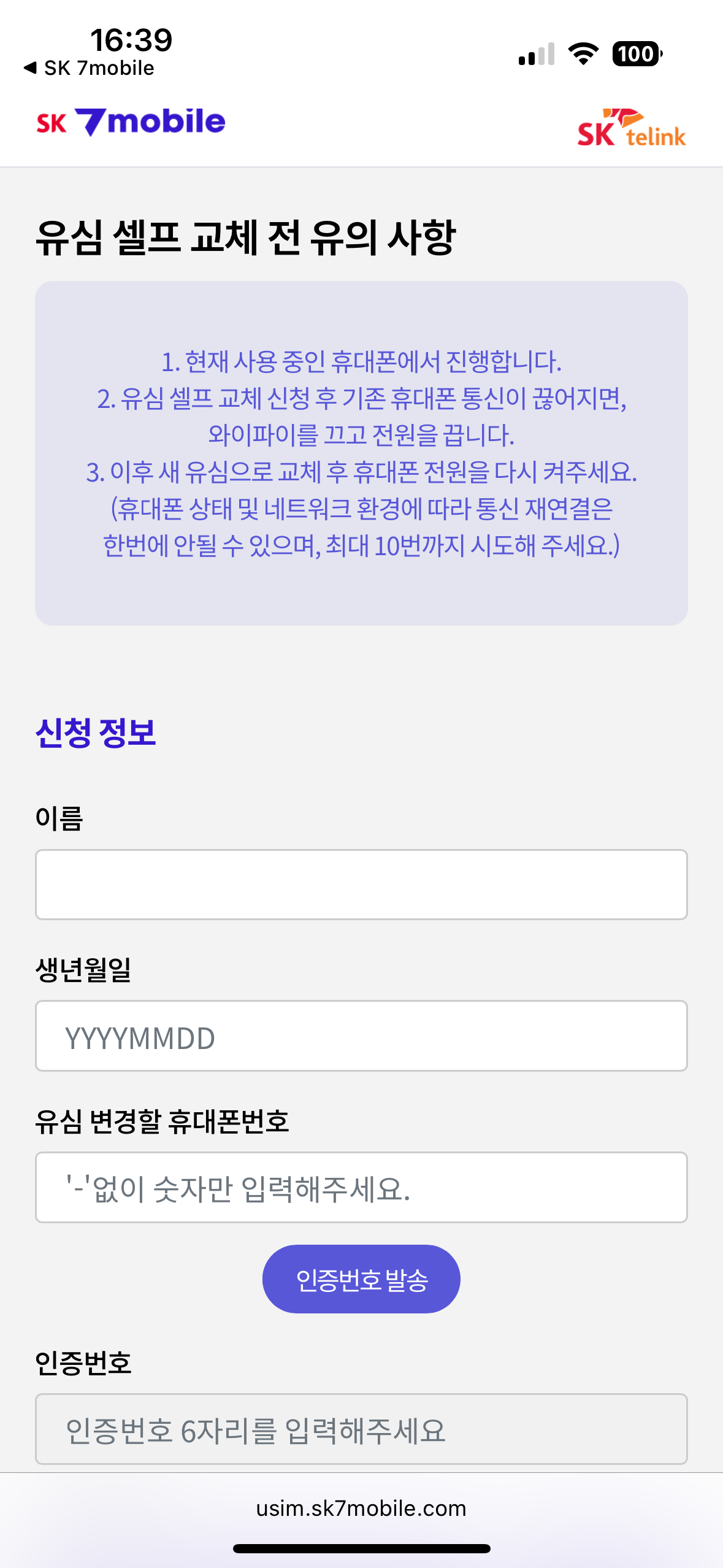Image resolution: width=723 pixels, height=1568 pixels.
Task: Send the code with 인증번호 발송
Action: click(x=361, y=1279)
